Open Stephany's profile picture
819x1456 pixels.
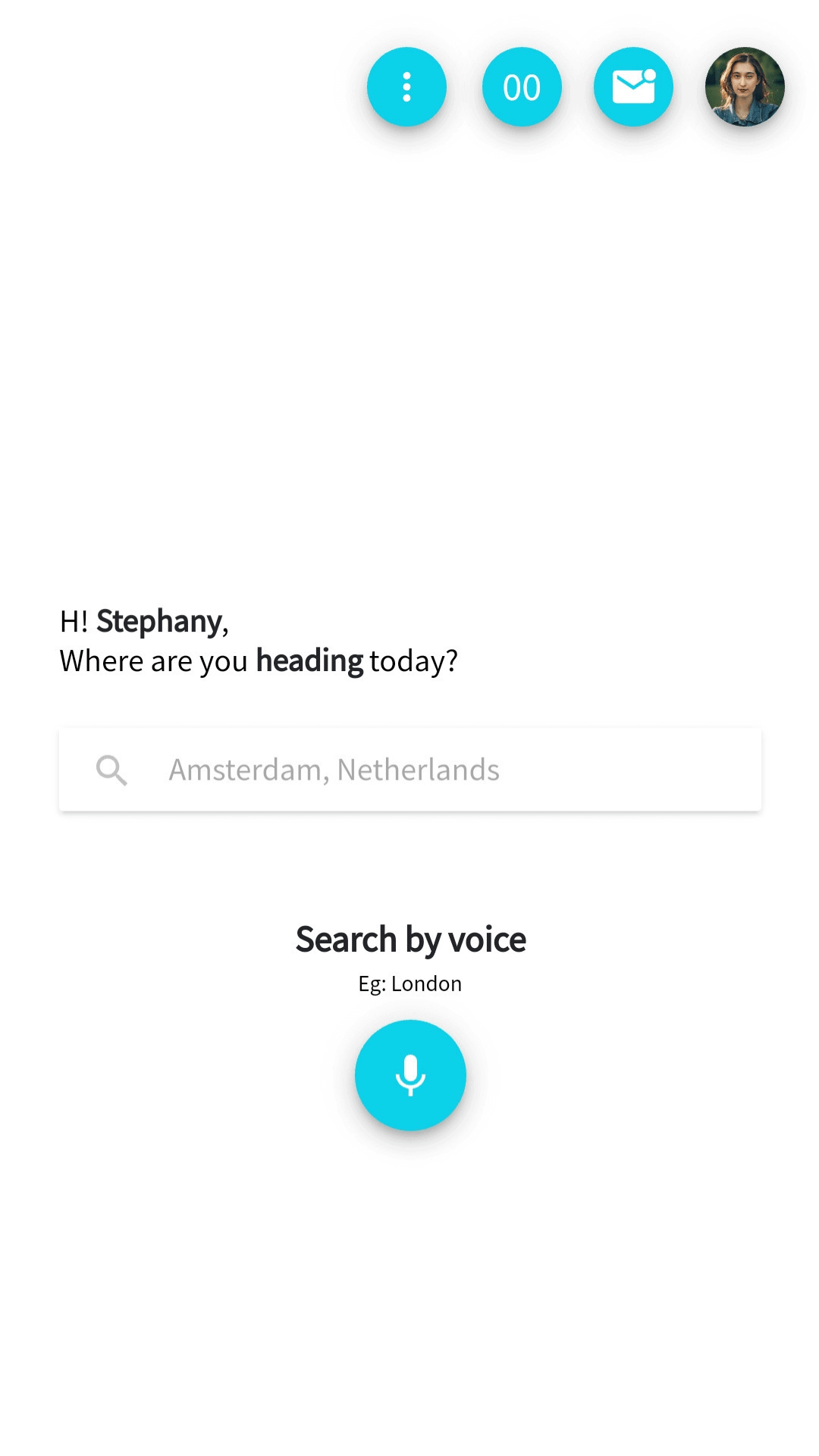[745, 87]
